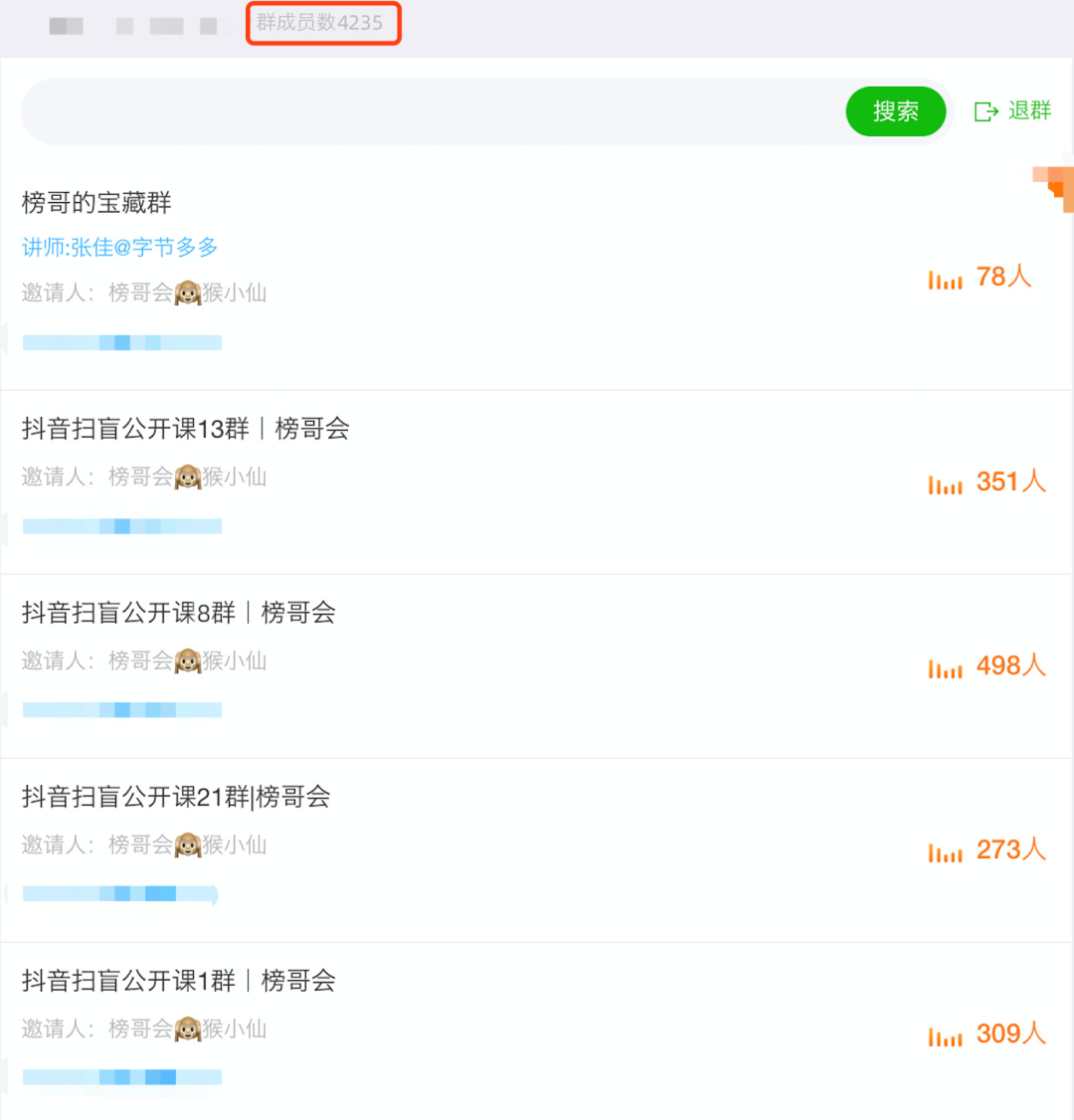The height and width of the screenshot is (1120, 1074).
Task: Open 抖音扫盲公开课13群 row
Action: coord(537,482)
